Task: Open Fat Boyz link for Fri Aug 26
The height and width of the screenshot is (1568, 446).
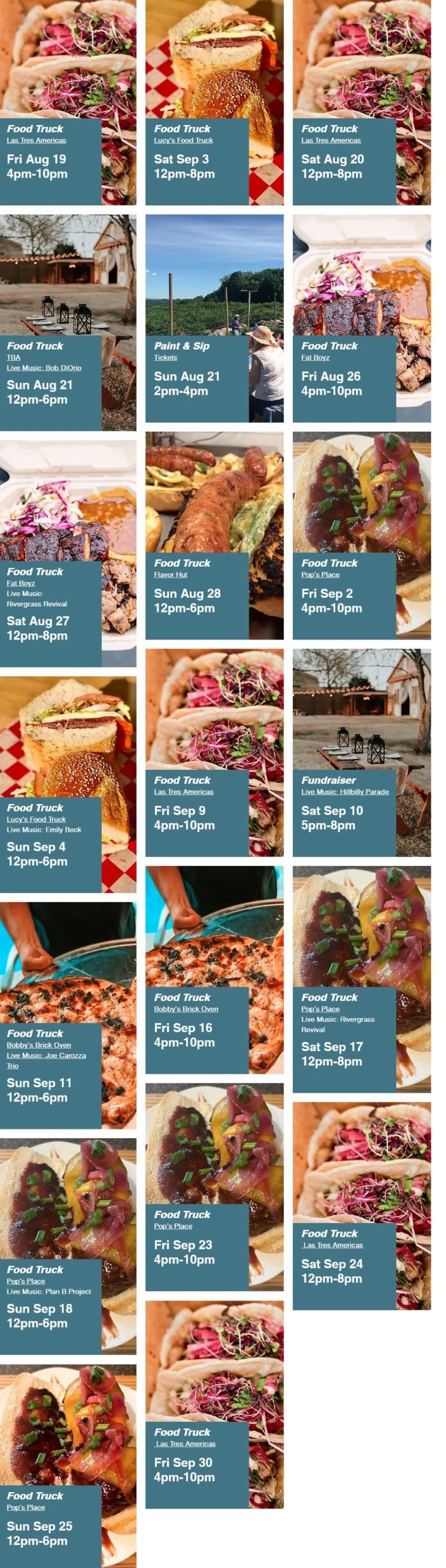Action: point(315,357)
